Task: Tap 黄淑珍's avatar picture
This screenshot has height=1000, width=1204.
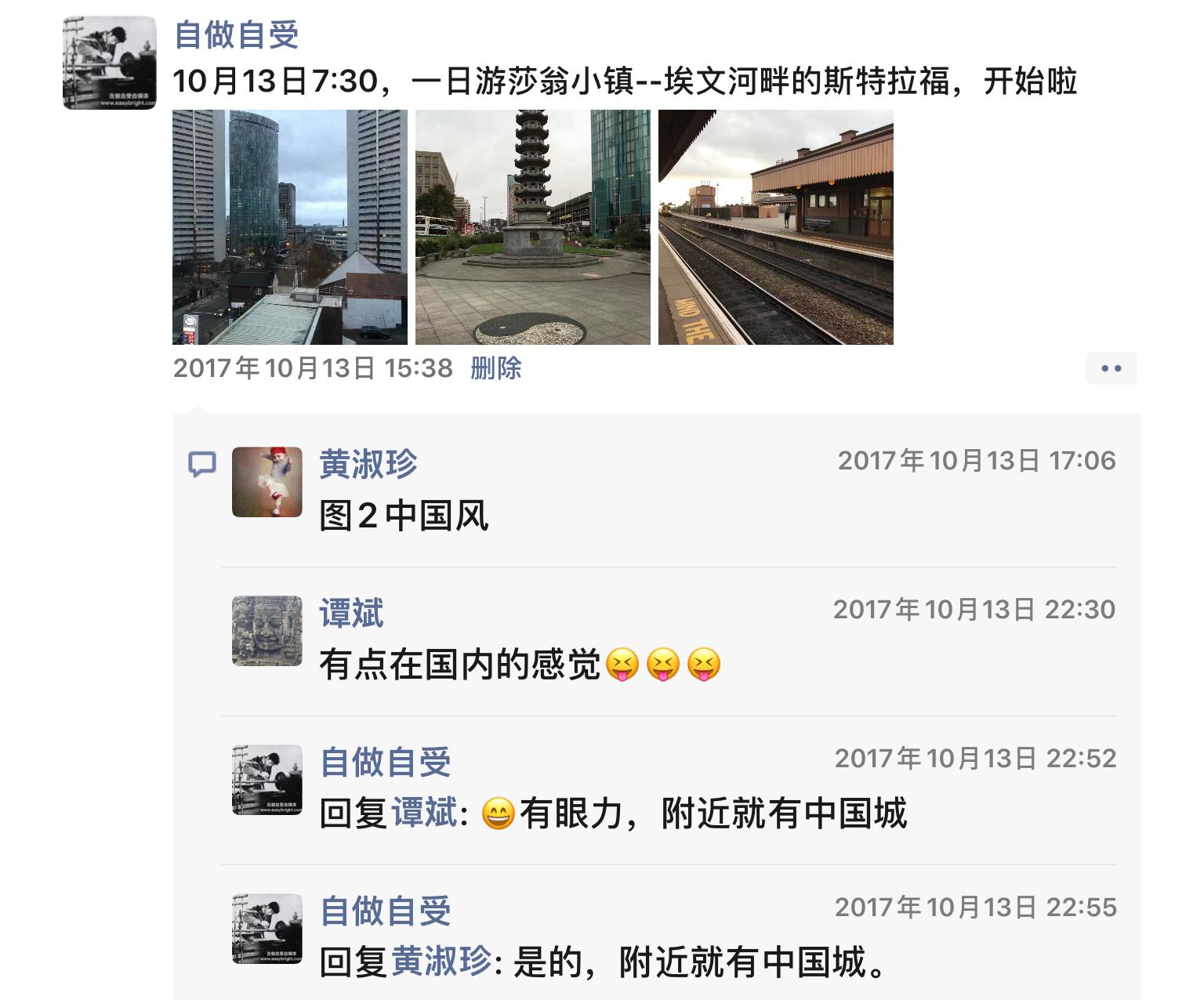Action: pyautogui.click(x=267, y=482)
